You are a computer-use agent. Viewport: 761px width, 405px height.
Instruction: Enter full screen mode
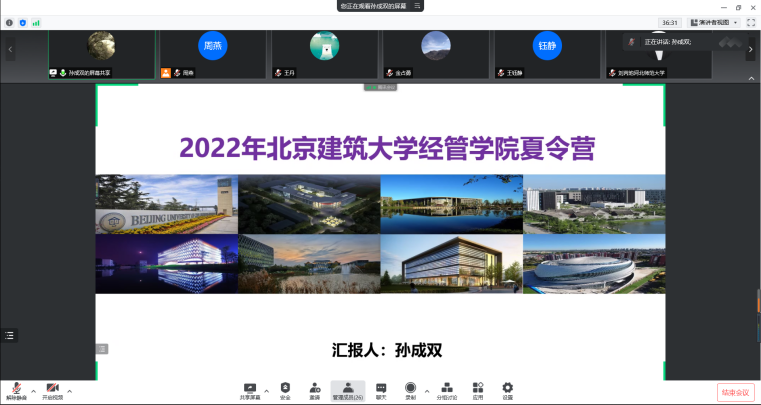click(750, 22)
